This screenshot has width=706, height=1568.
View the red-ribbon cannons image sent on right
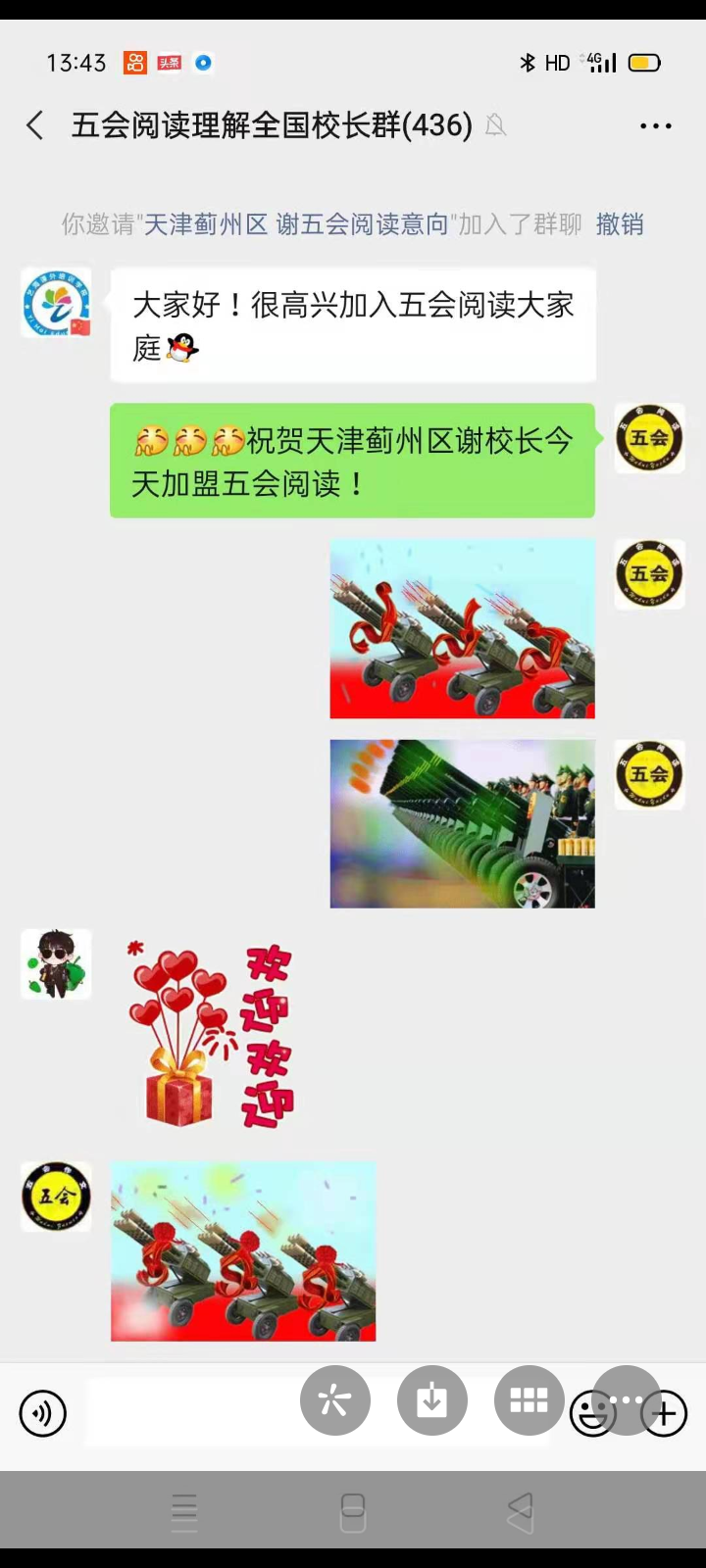pyautogui.click(x=462, y=628)
